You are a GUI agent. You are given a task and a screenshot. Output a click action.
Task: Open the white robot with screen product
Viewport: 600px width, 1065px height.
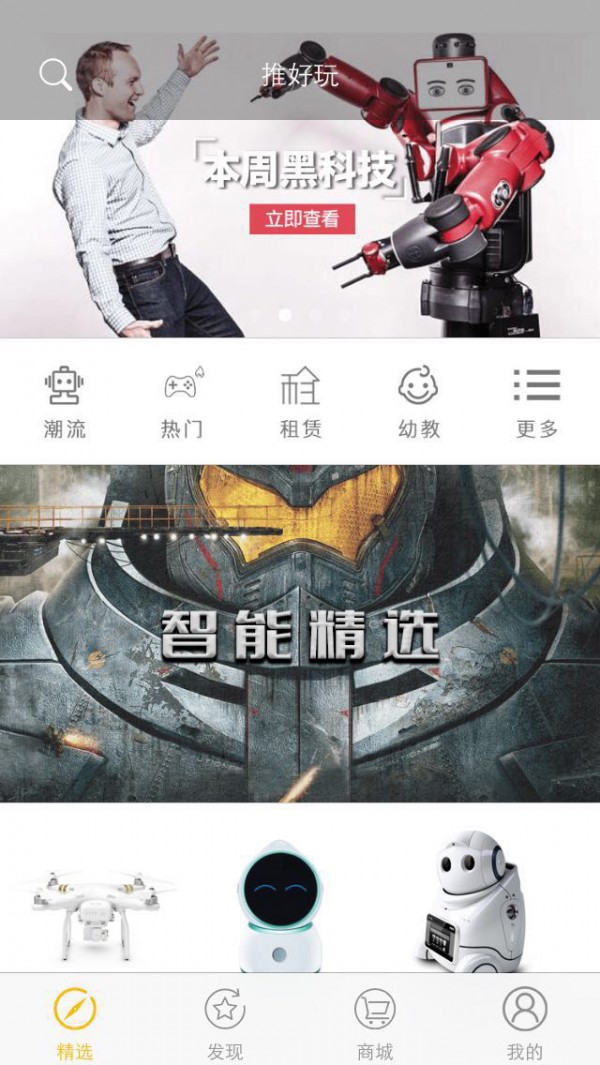pyautogui.click(x=472, y=900)
